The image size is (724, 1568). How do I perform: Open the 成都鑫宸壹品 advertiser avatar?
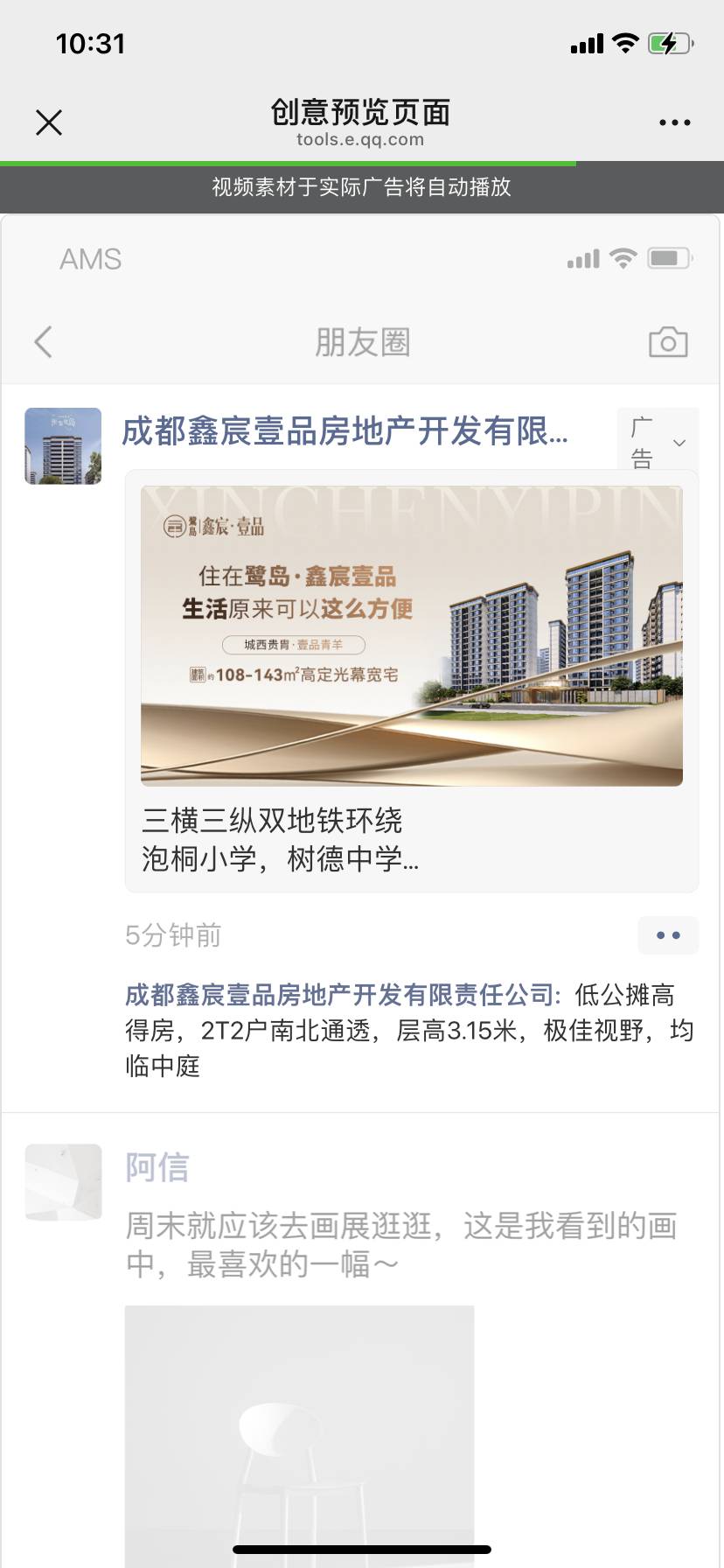point(63,446)
